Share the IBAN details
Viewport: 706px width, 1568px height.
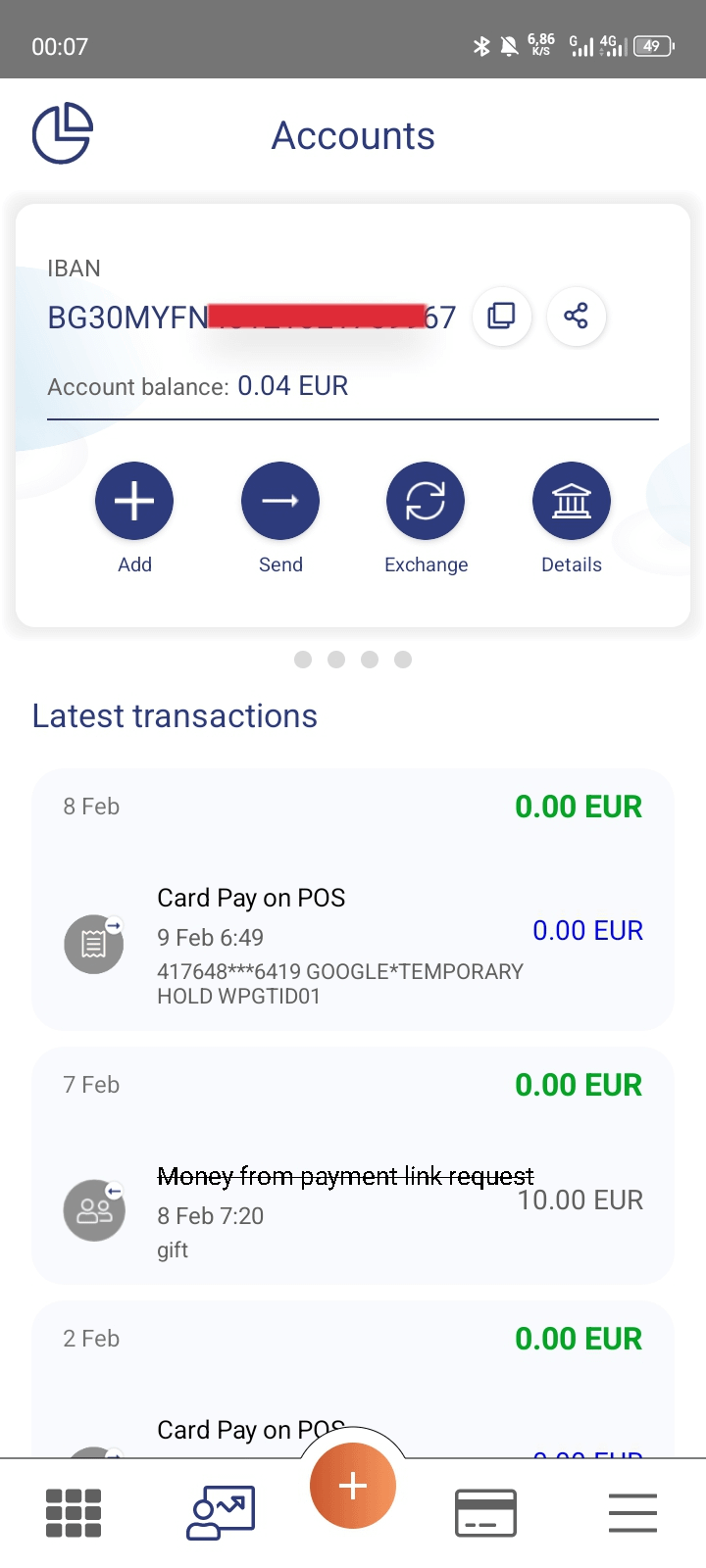576,316
